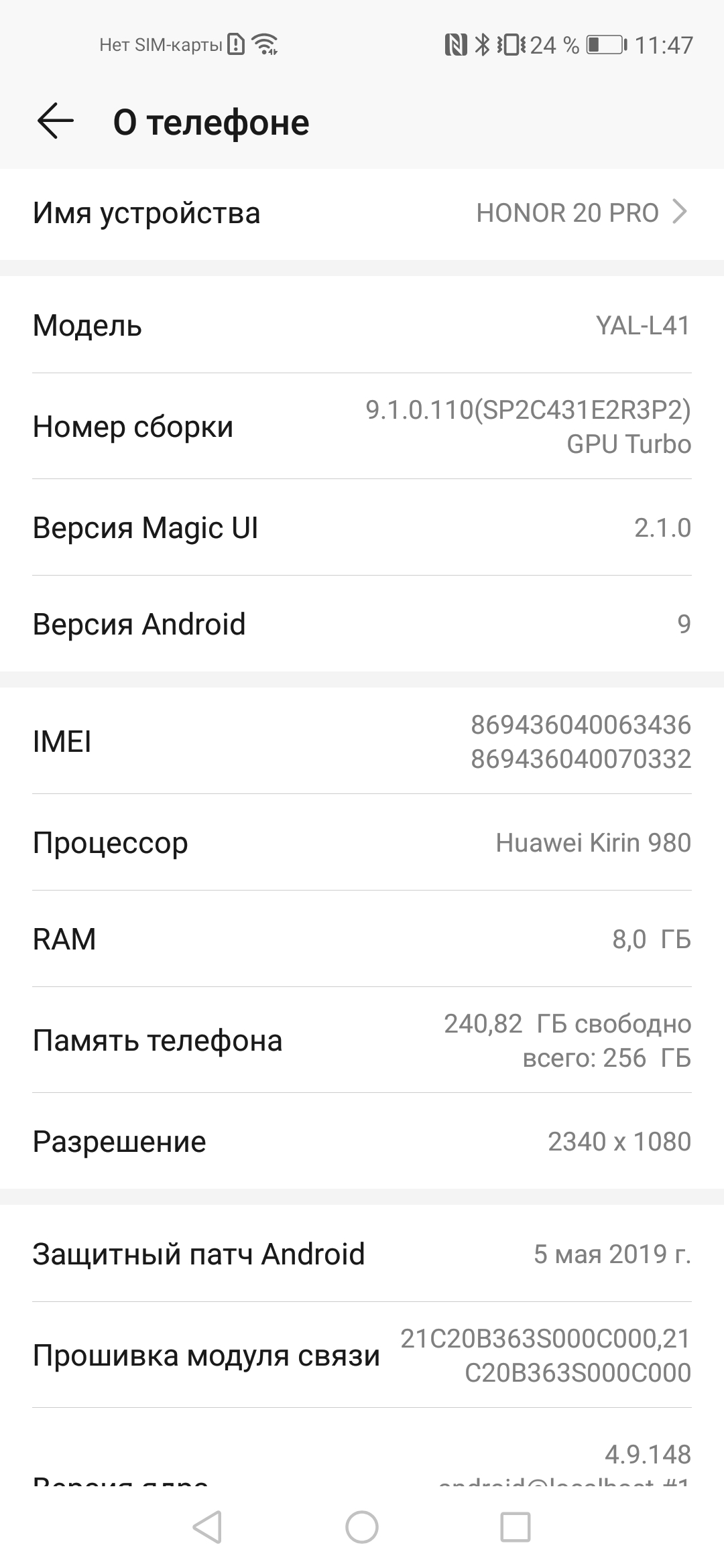Go back using the top arrow

coord(55,121)
